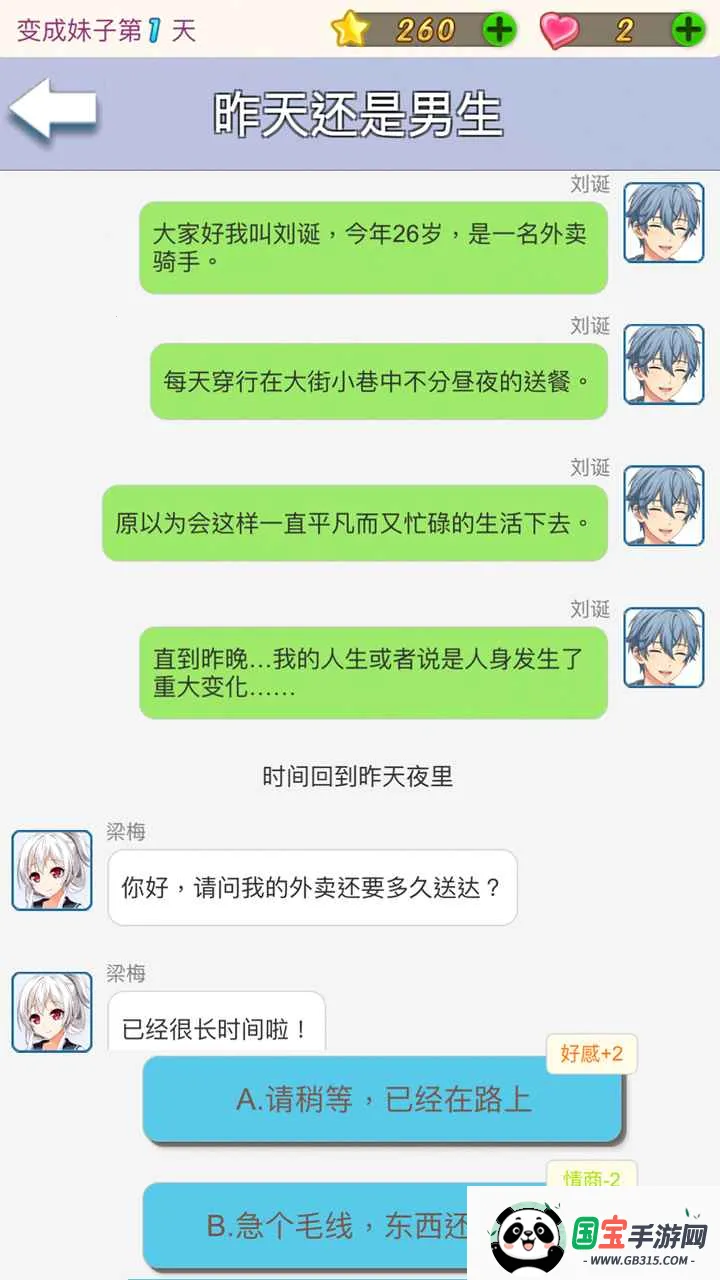The image size is (720, 1280).
Task: Go back with the white arrow
Action: (52, 112)
